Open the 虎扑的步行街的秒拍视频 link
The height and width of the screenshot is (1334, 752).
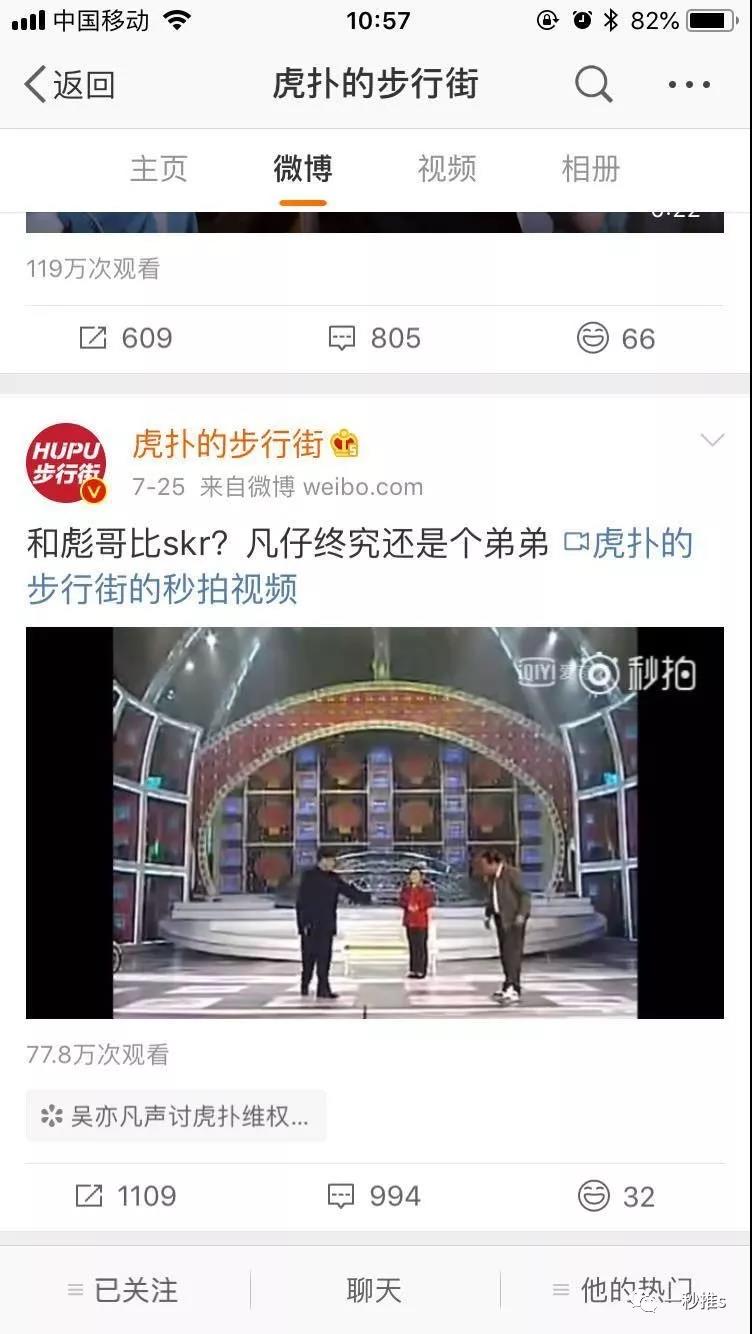point(360,566)
